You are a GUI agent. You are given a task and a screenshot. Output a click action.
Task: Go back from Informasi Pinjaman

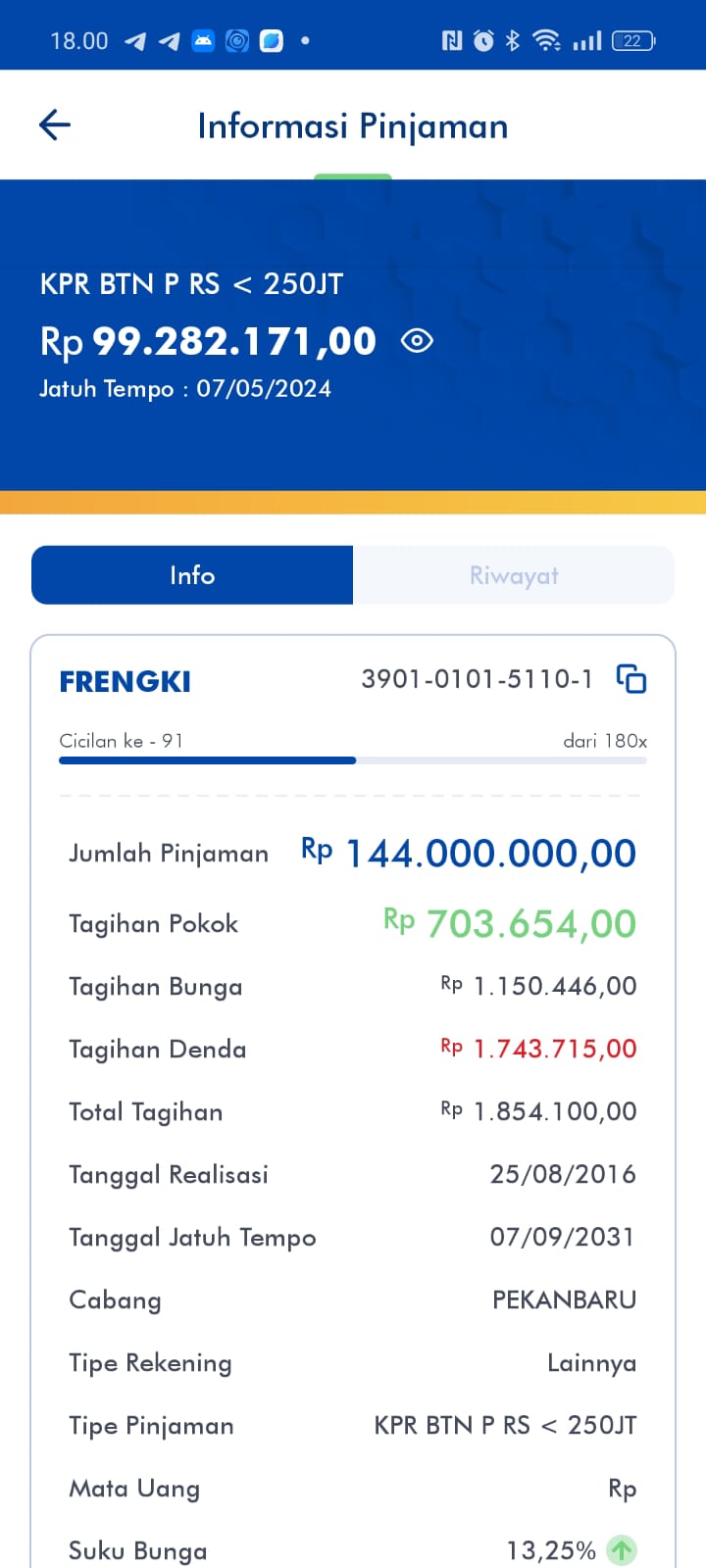[55, 124]
